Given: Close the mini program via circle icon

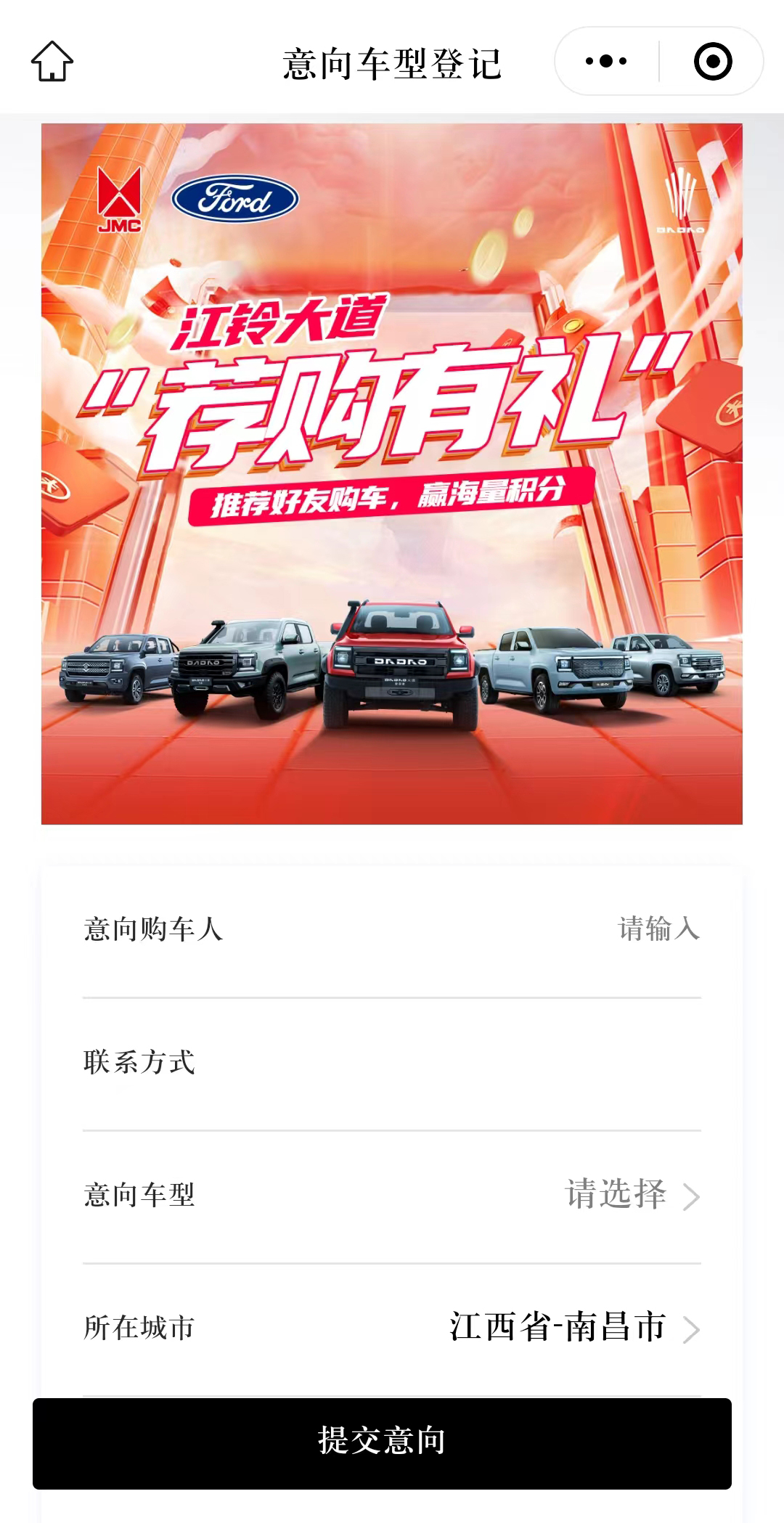Looking at the screenshot, I should coord(712,62).
